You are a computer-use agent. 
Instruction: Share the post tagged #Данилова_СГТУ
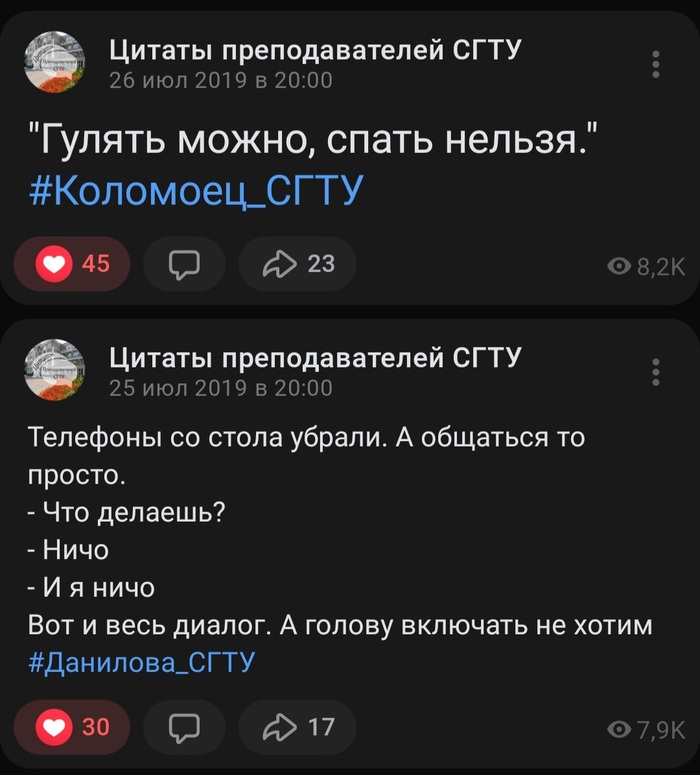(297, 727)
